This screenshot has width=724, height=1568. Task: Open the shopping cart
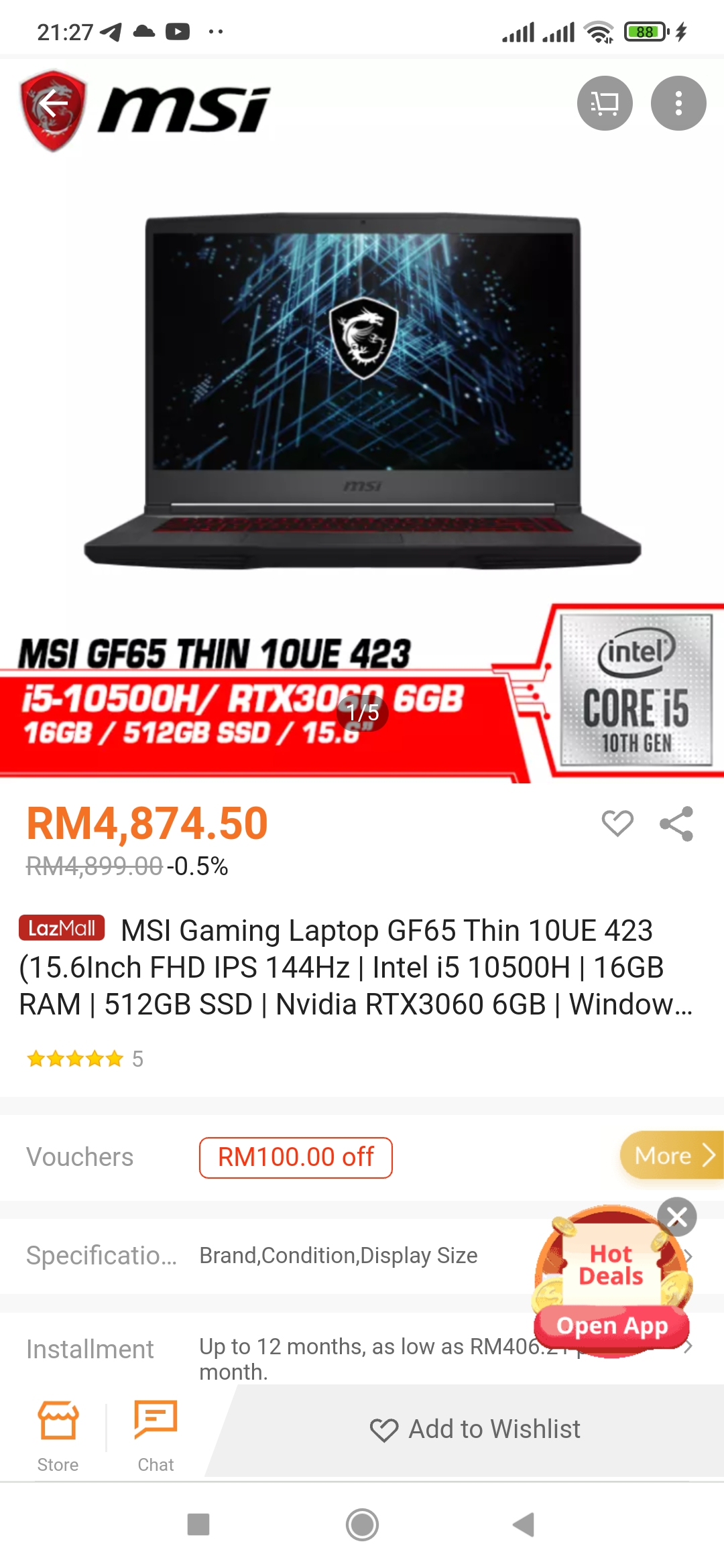tap(603, 103)
